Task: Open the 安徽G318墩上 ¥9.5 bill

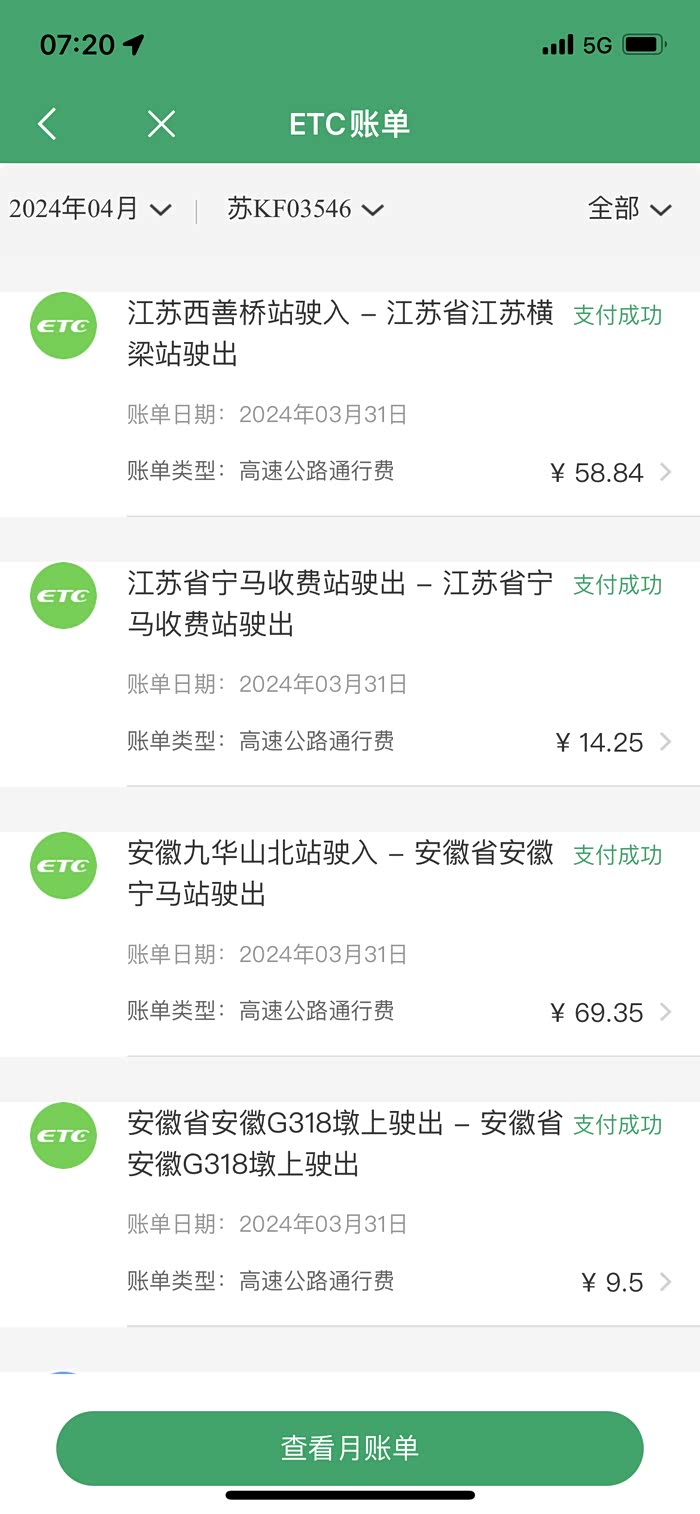Action: tap(400, 1210)
